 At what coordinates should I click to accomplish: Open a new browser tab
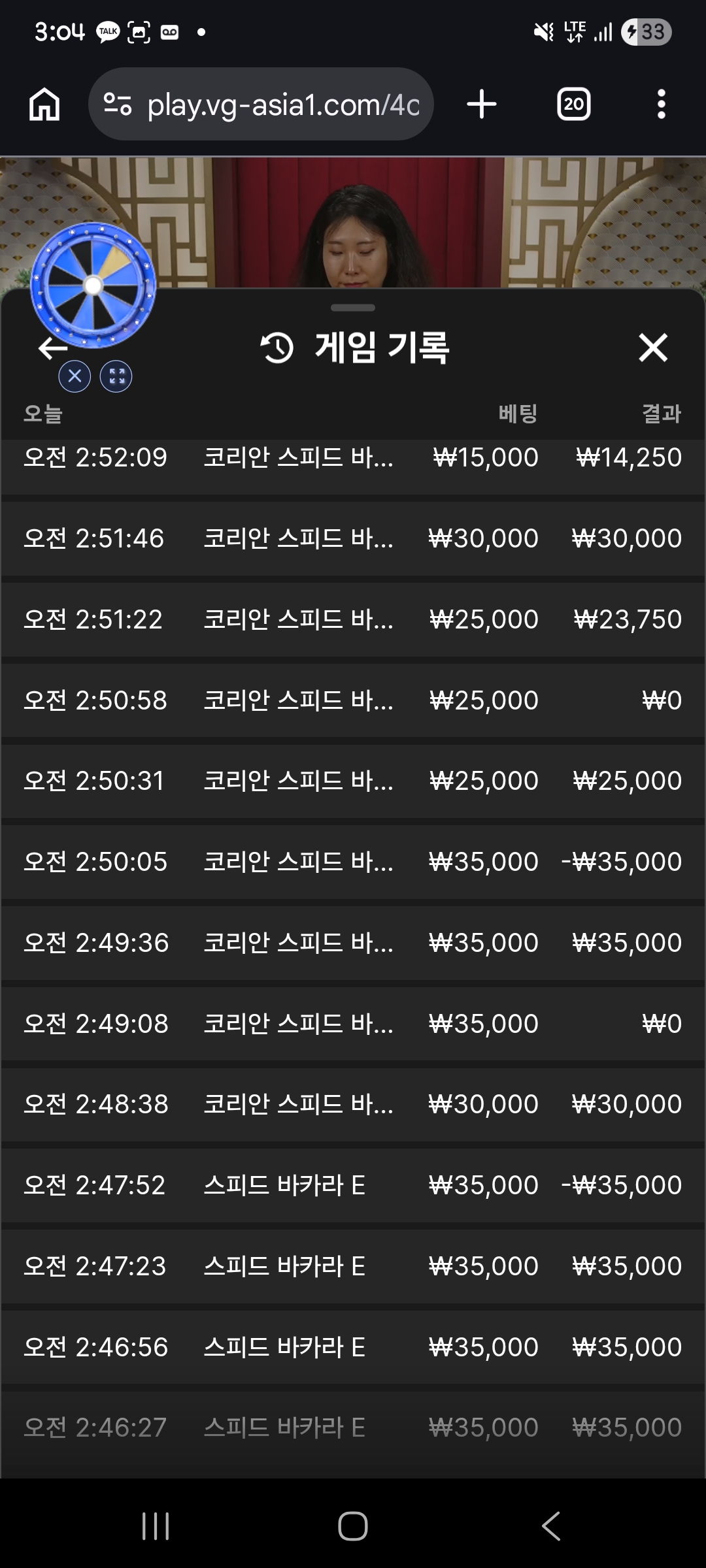(x=482, y=105)
